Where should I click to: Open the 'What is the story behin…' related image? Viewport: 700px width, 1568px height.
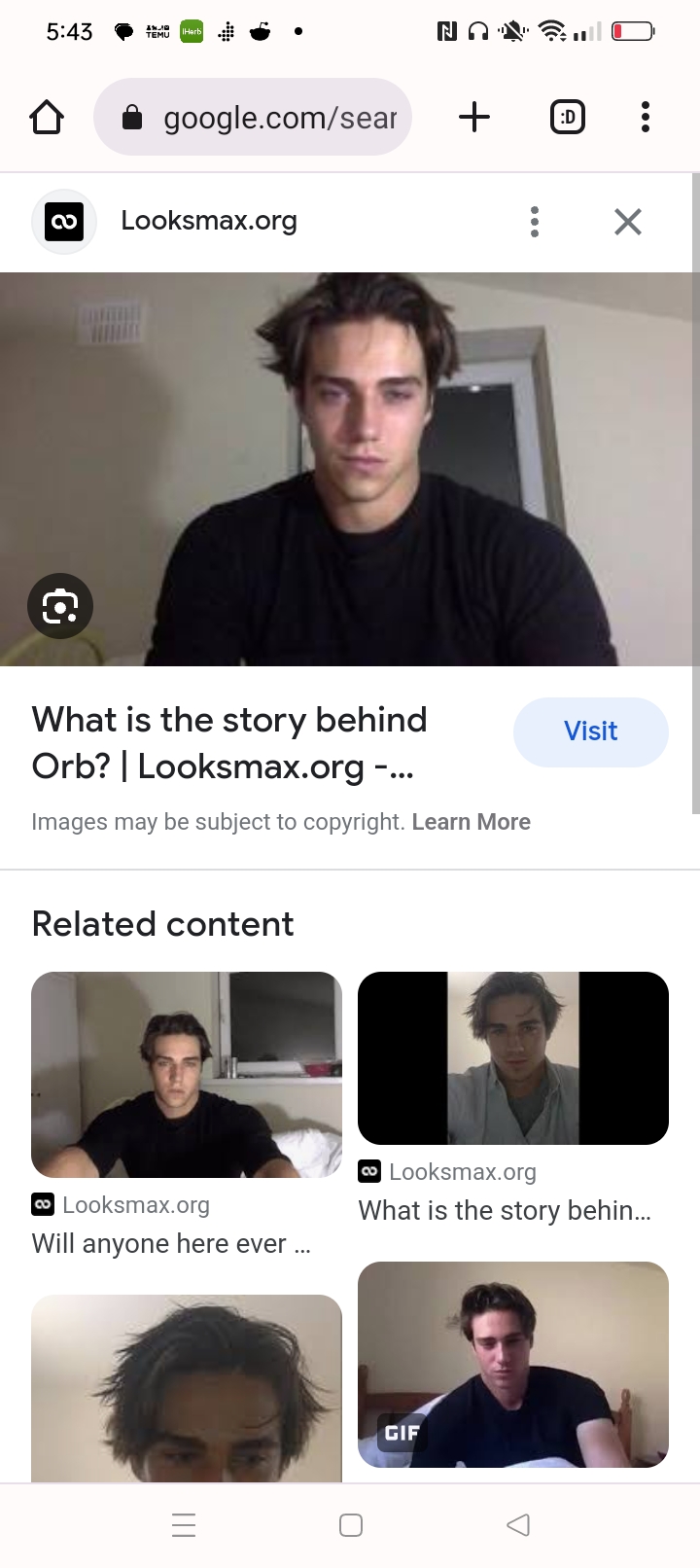tap(513, 1058)
